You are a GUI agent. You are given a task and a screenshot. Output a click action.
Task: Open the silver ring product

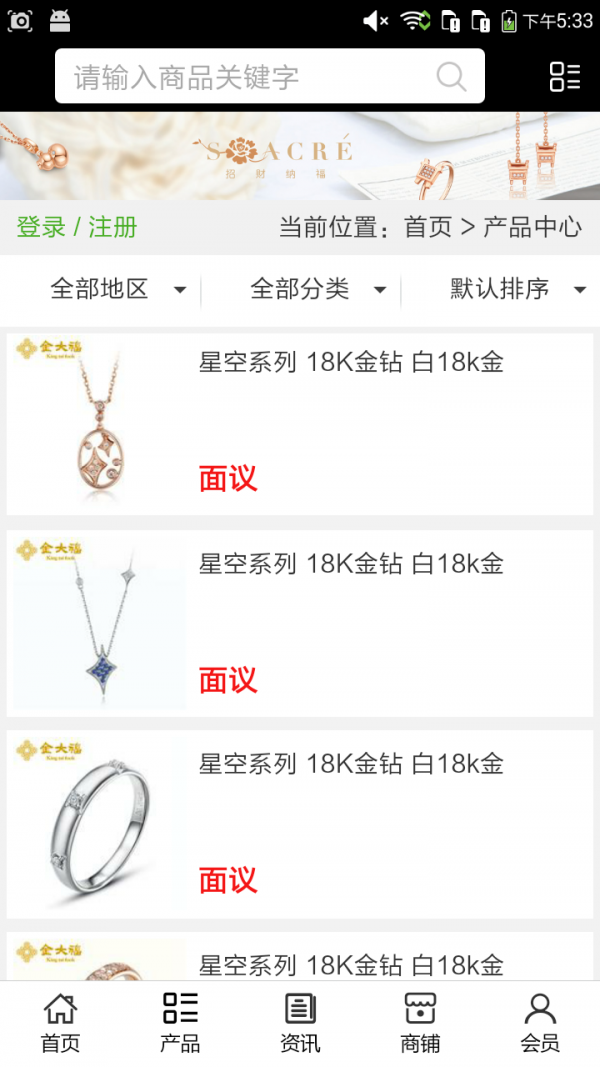300,824
